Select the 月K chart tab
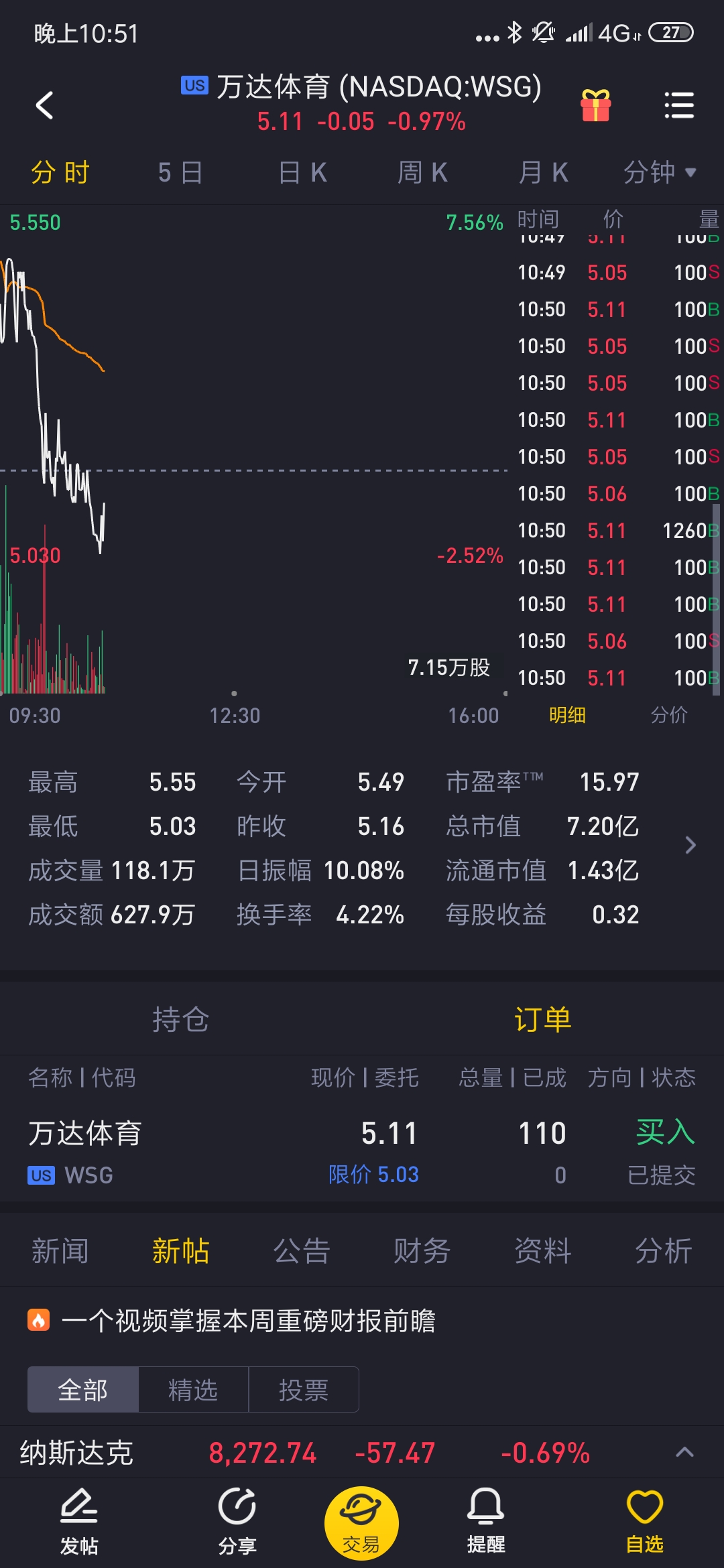Screen dimensions: 724x1568 coord(543,173)
